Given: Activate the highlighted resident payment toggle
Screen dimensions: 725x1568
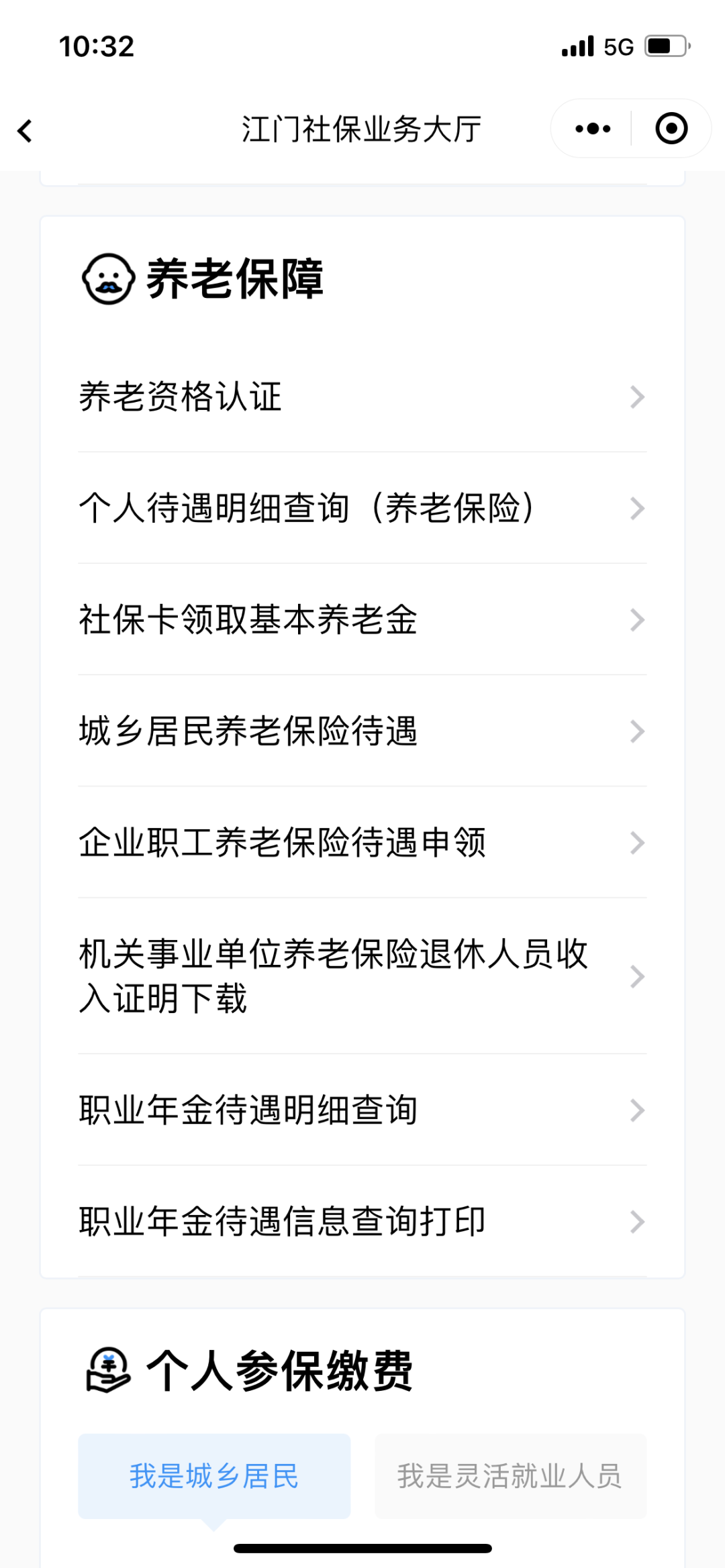Looking at the screenshot, I should tap(213, 1477).
